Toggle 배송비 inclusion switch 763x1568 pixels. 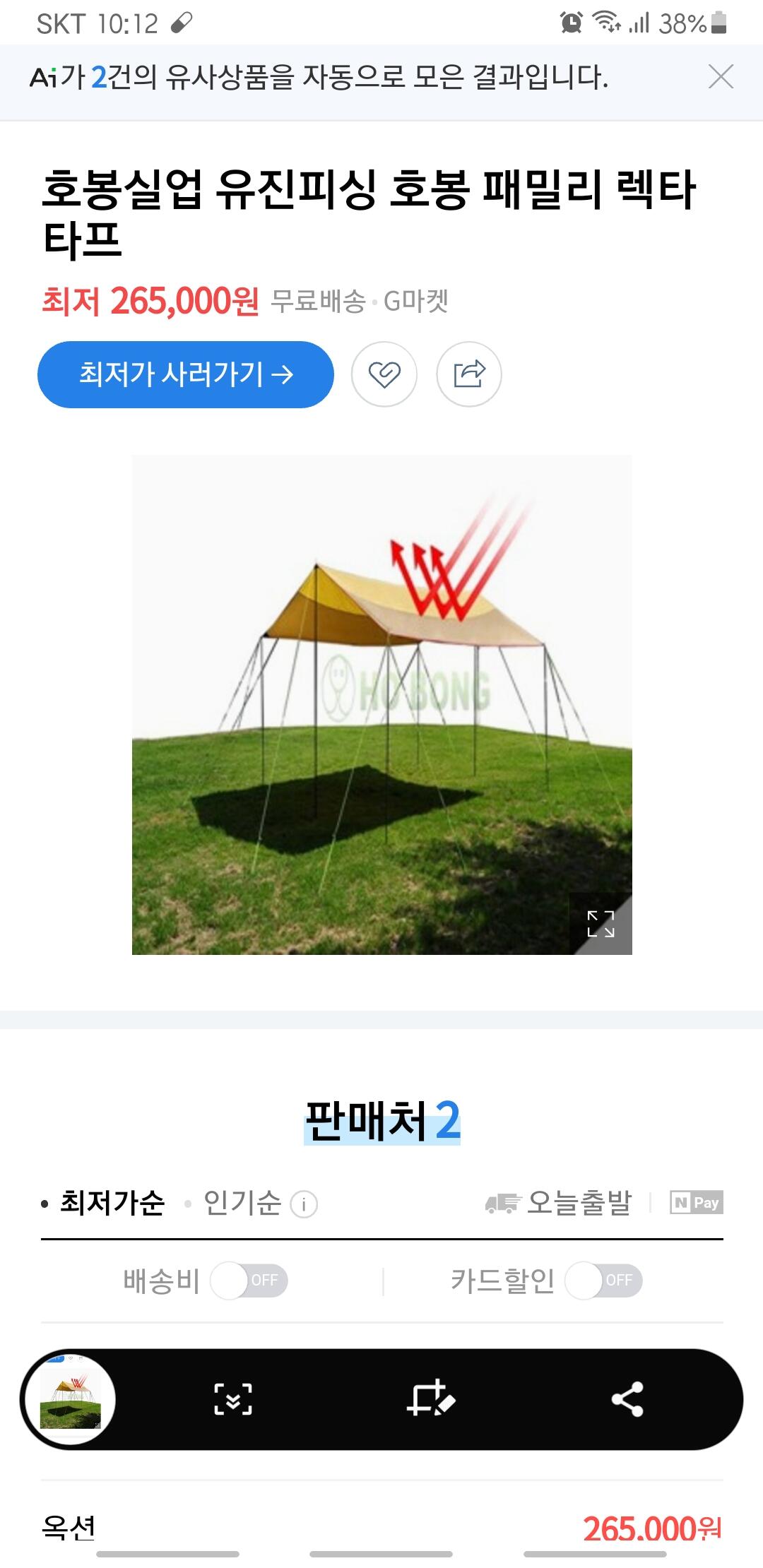(x=249, y=1281)
